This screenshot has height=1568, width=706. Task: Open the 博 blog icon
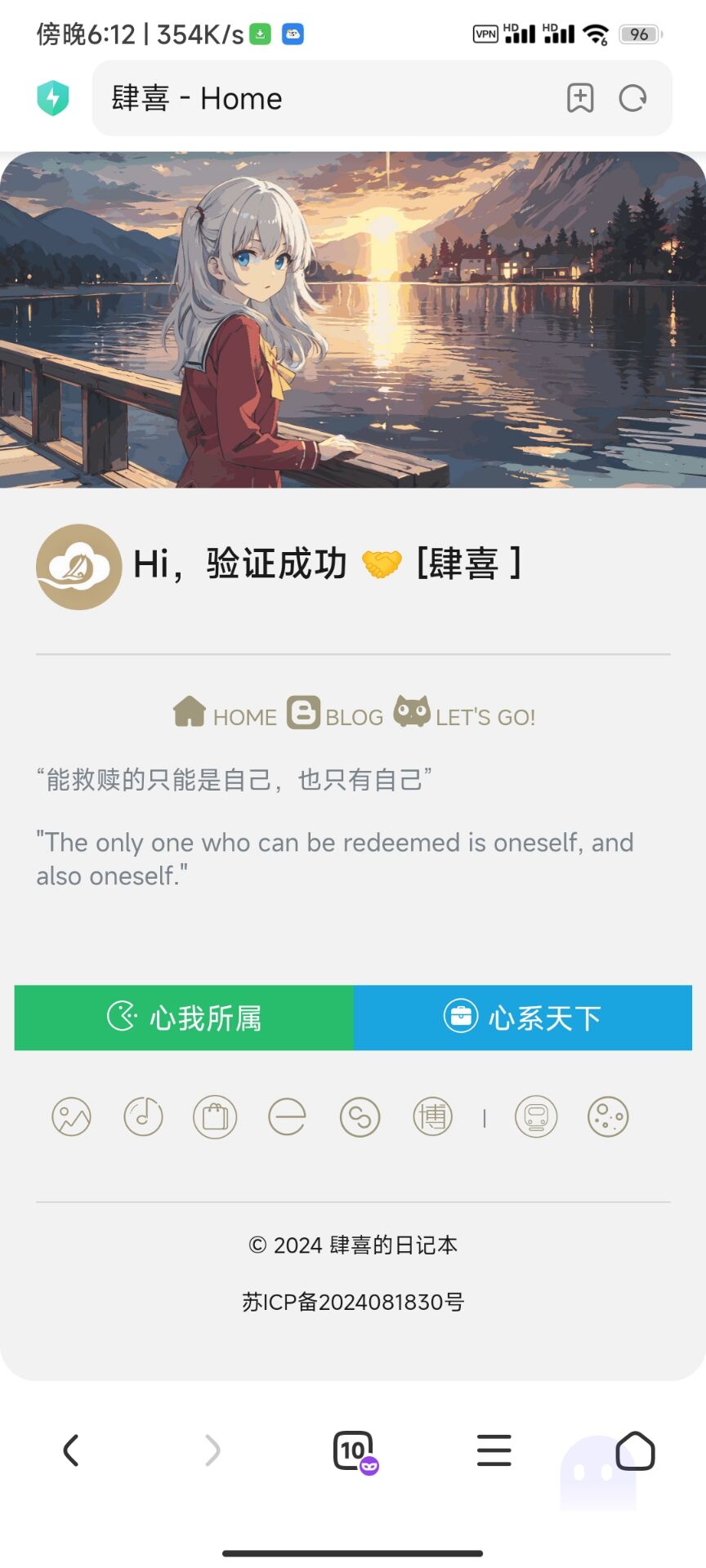pos(432,1116)
